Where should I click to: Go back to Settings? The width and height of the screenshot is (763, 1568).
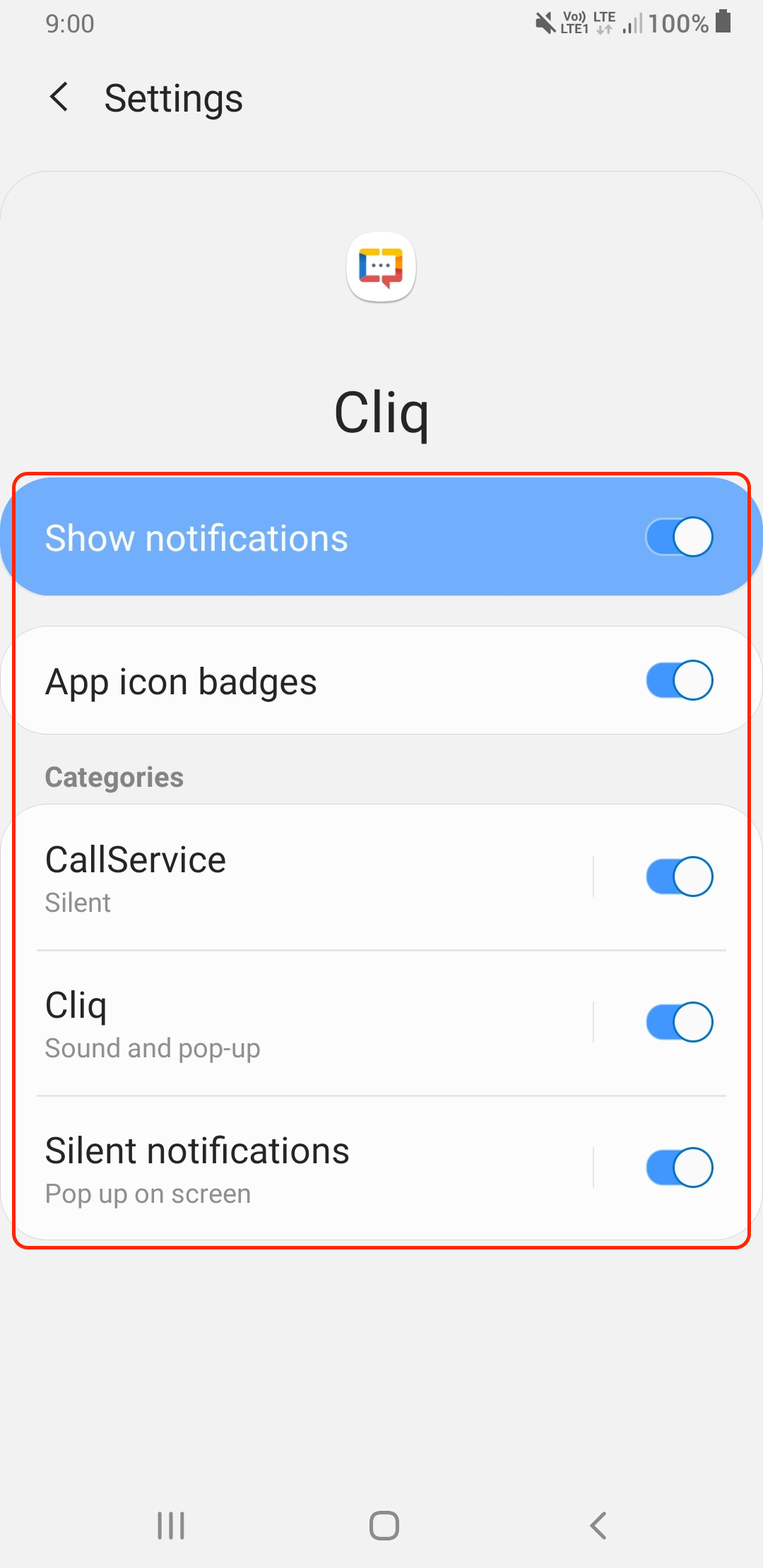click(x=60, y=97)
